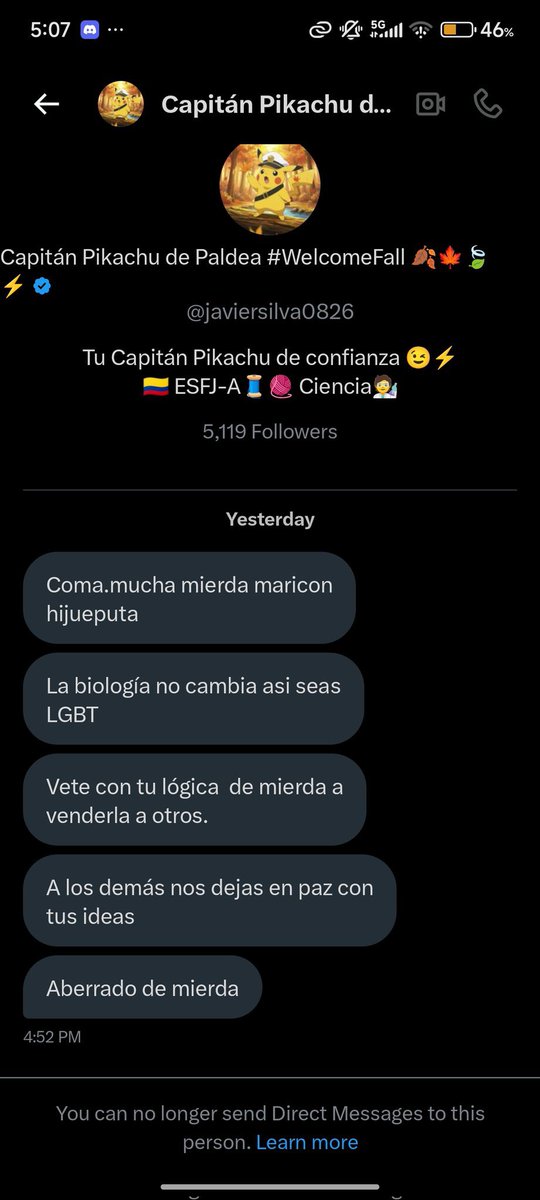
Task: Start an audio call with Capitán Pikachu
Action: pyautogui.click(x=488, y=104)
